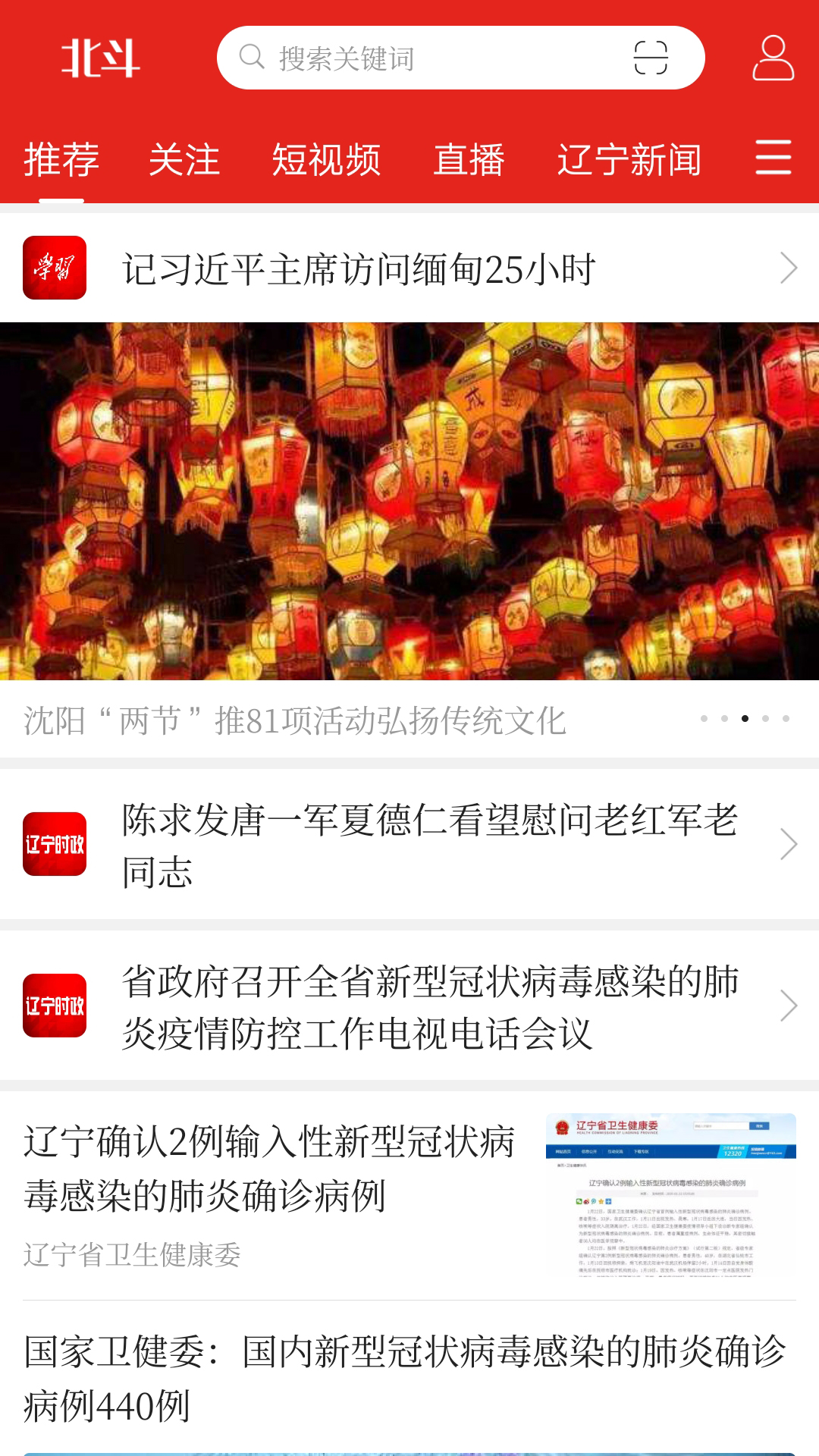Switch to the 辽宁新闻 tab
Viewport: 819px width, 1456px height.
tap(629, 160)
